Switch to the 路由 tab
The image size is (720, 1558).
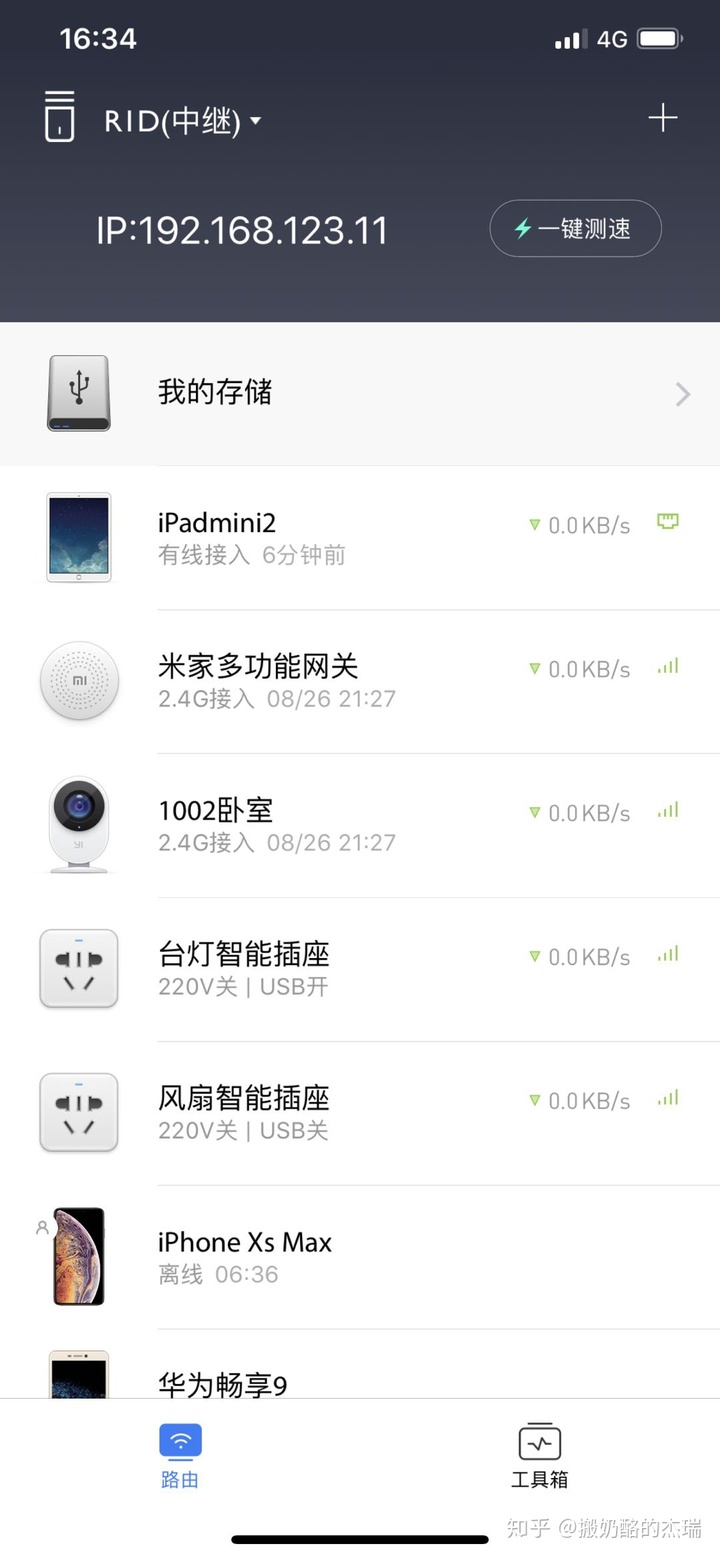(180, 1454)
